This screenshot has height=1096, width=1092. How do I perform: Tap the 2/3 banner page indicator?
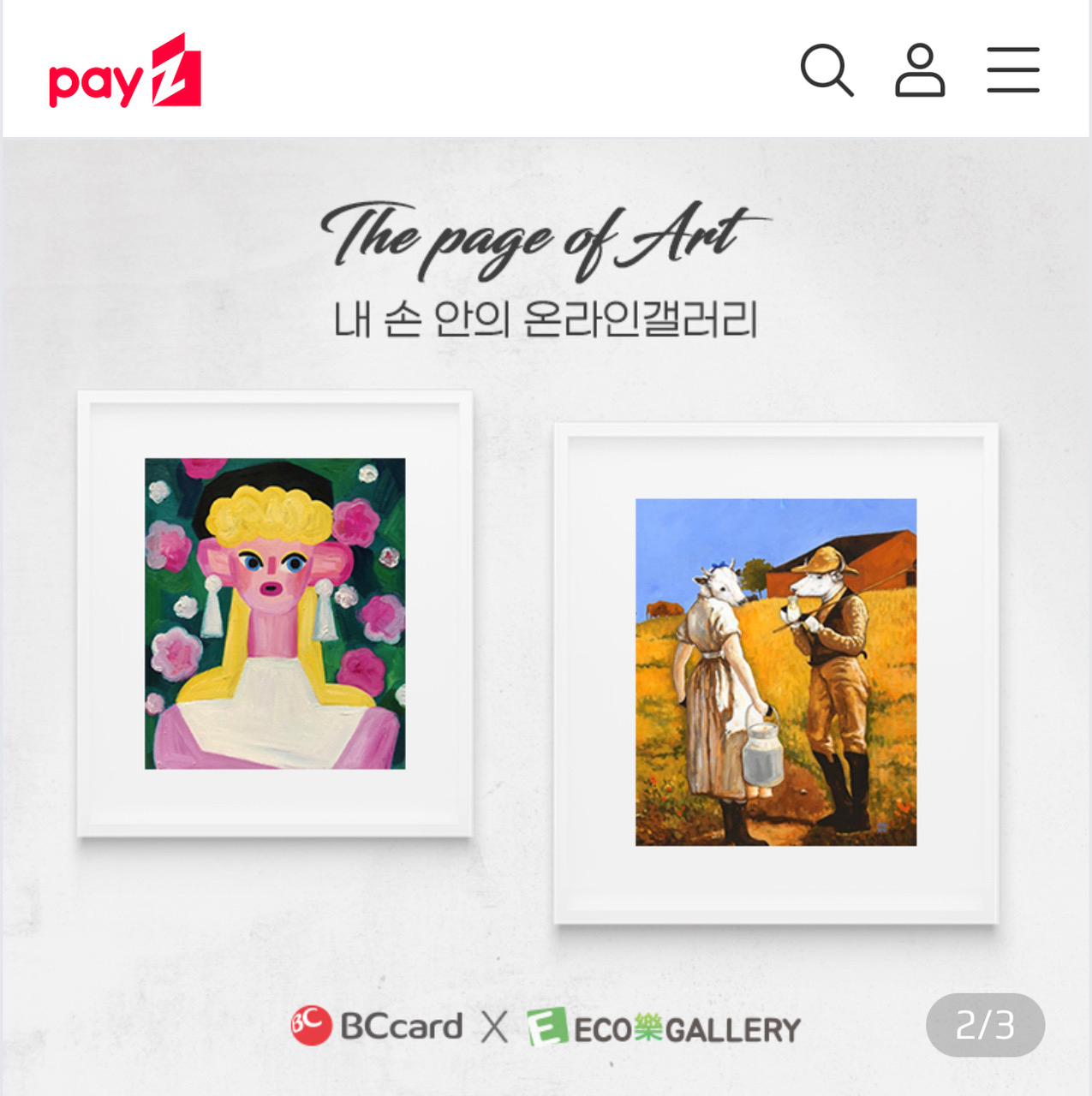click(x=985, y=1025)
